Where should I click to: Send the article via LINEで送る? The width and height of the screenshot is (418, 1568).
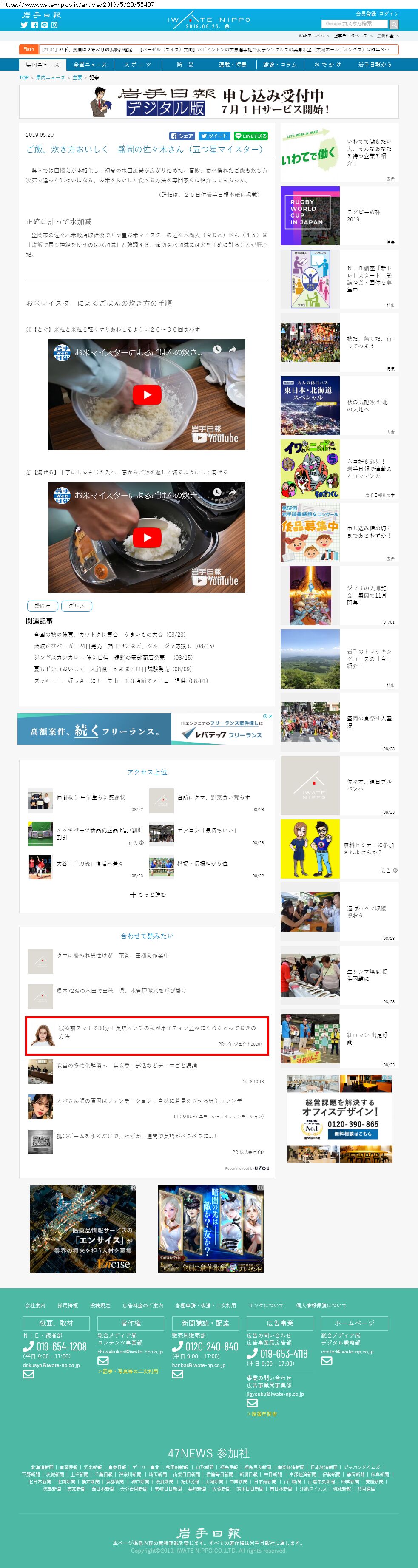(x=251, y=136)
